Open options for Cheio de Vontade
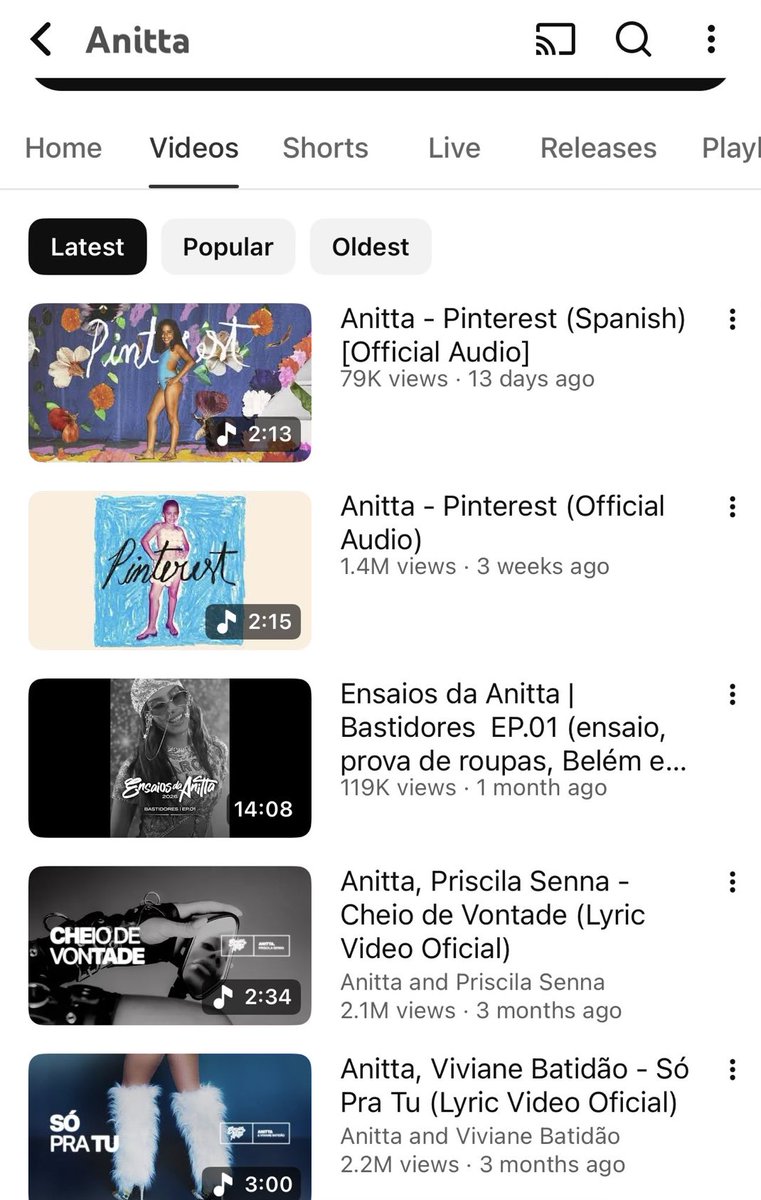This screenshot has width=761, height=1200. pyautogui.click(x=732, y=882)
